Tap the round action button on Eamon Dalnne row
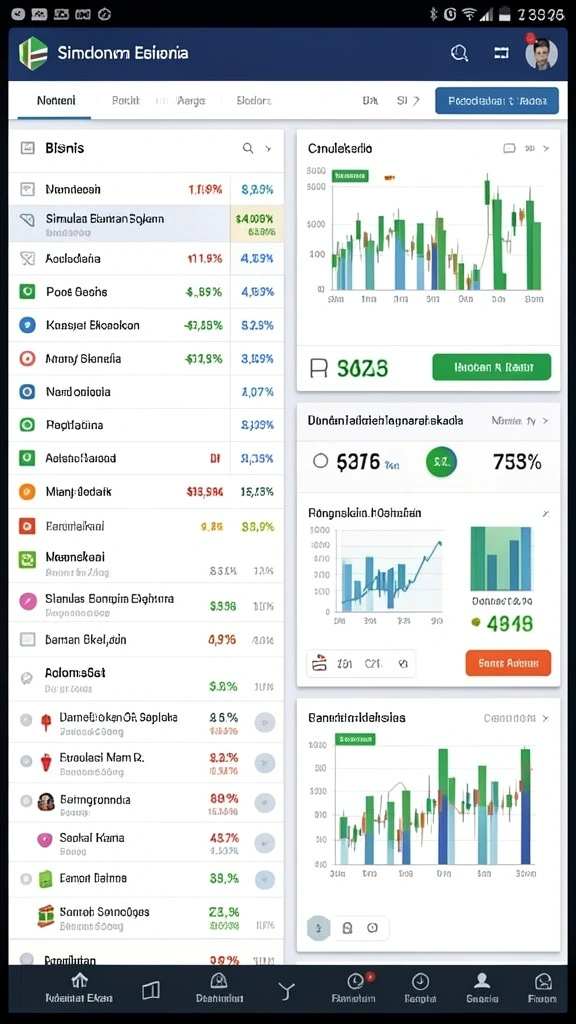 pyautogui.click(x=264, y=879)
